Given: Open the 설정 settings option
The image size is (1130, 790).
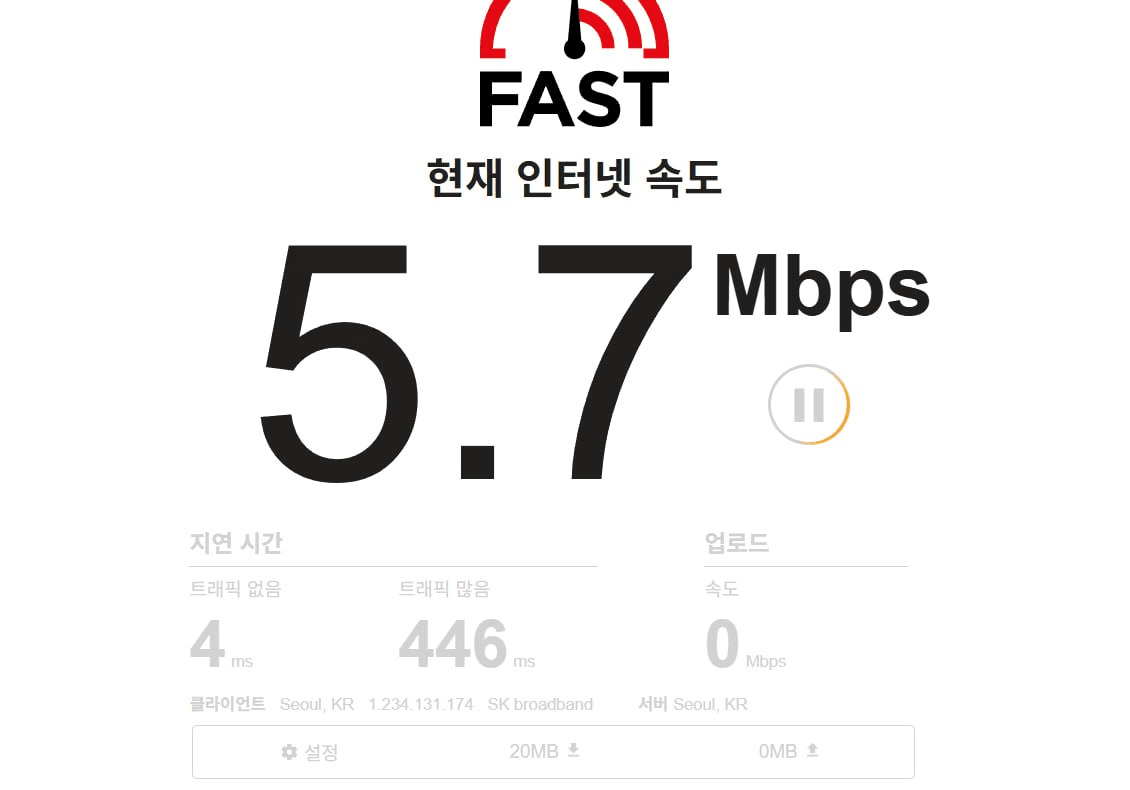Looking at the screenshot, I should click(310, 752).
